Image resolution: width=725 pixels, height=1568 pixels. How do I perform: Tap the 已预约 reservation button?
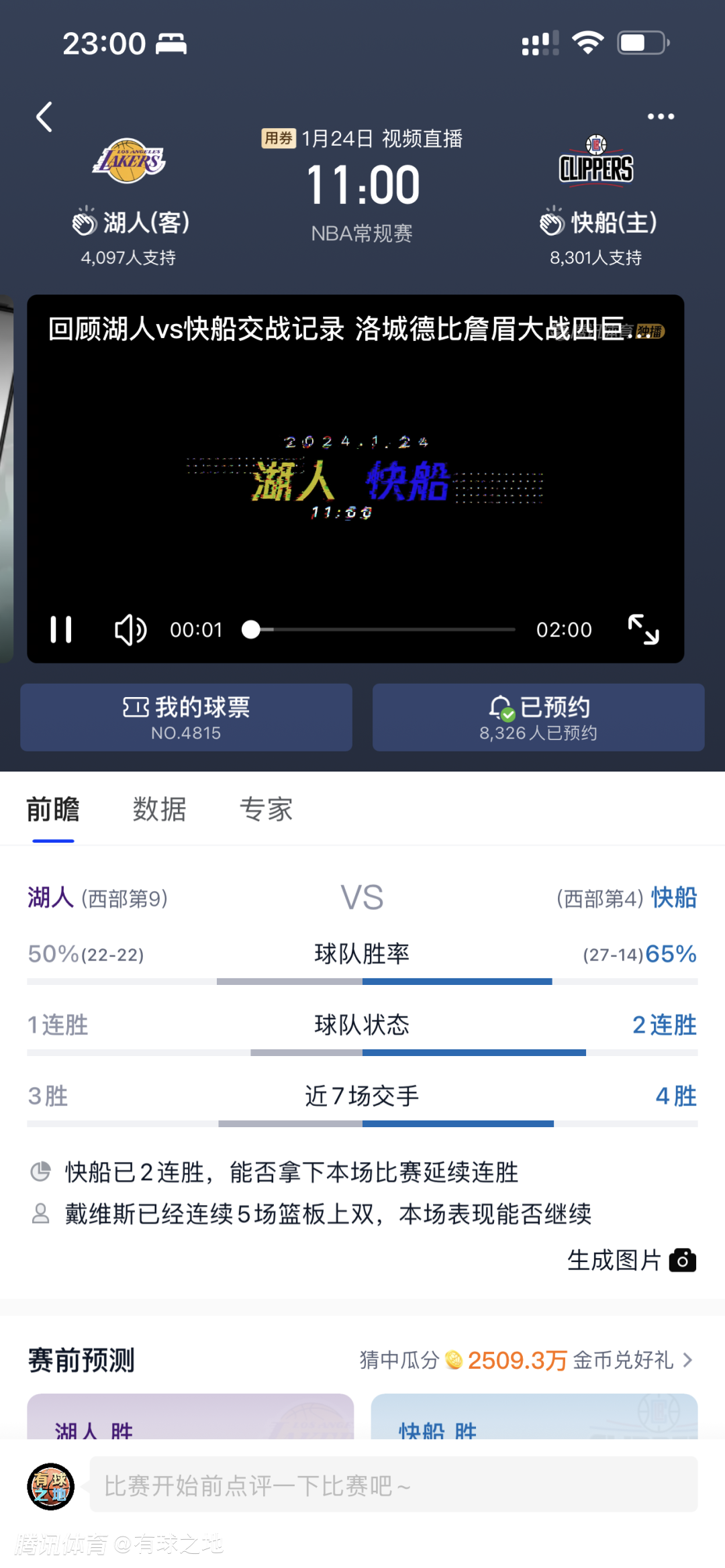pyautogui.click(x=538, y=717)
